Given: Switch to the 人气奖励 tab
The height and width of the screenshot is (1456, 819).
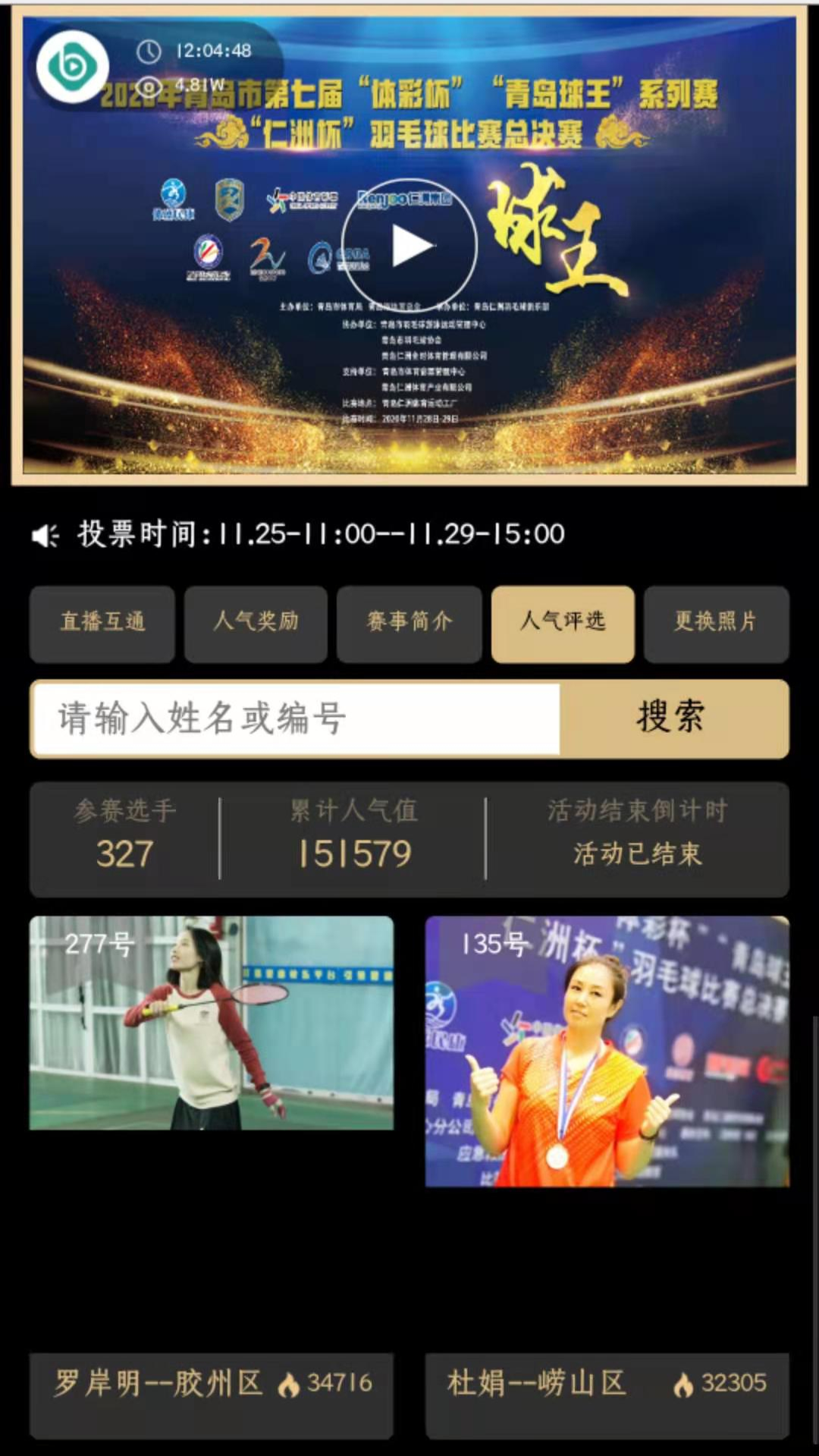Looking at the screenshot, I should (x=256, y=622).
